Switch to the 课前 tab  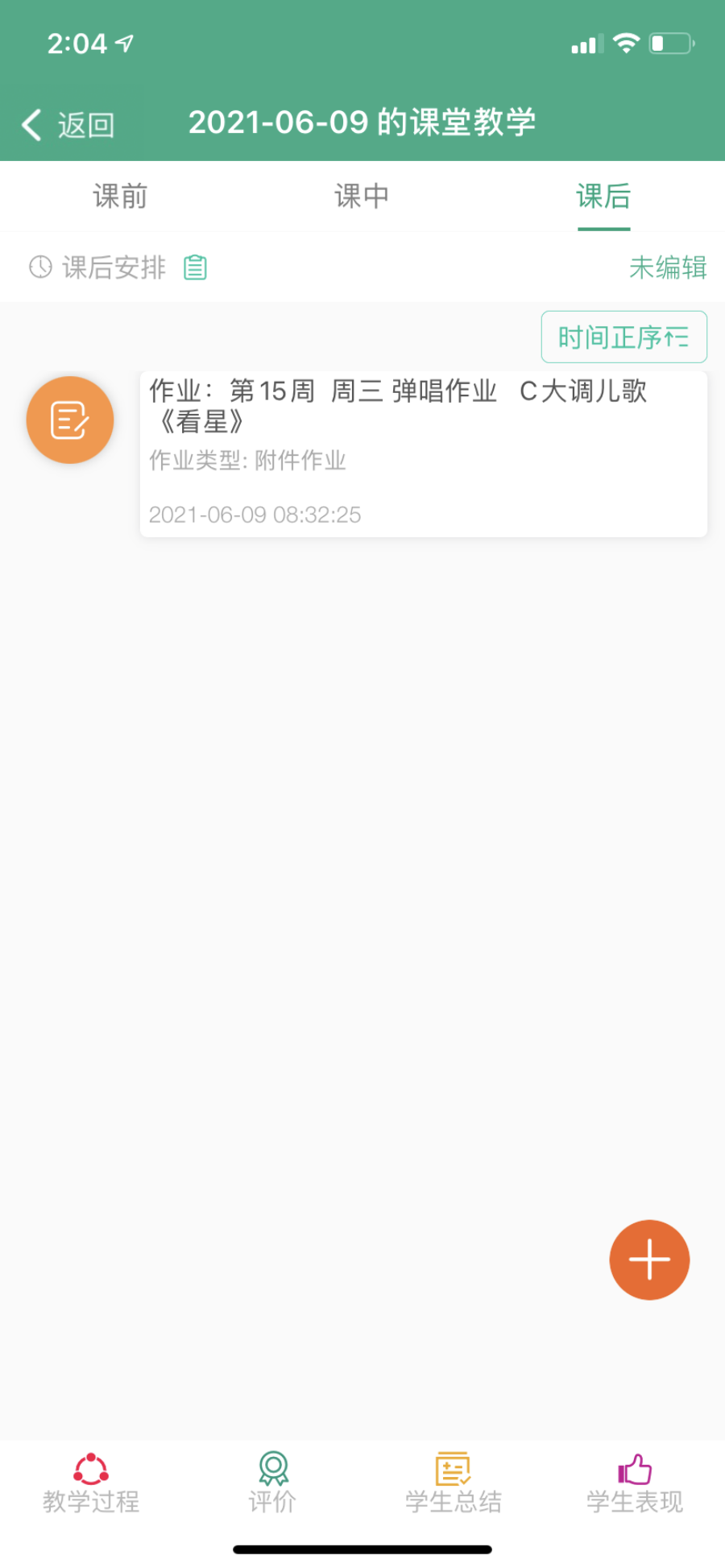pyautogui.click(x=121, y=197)
